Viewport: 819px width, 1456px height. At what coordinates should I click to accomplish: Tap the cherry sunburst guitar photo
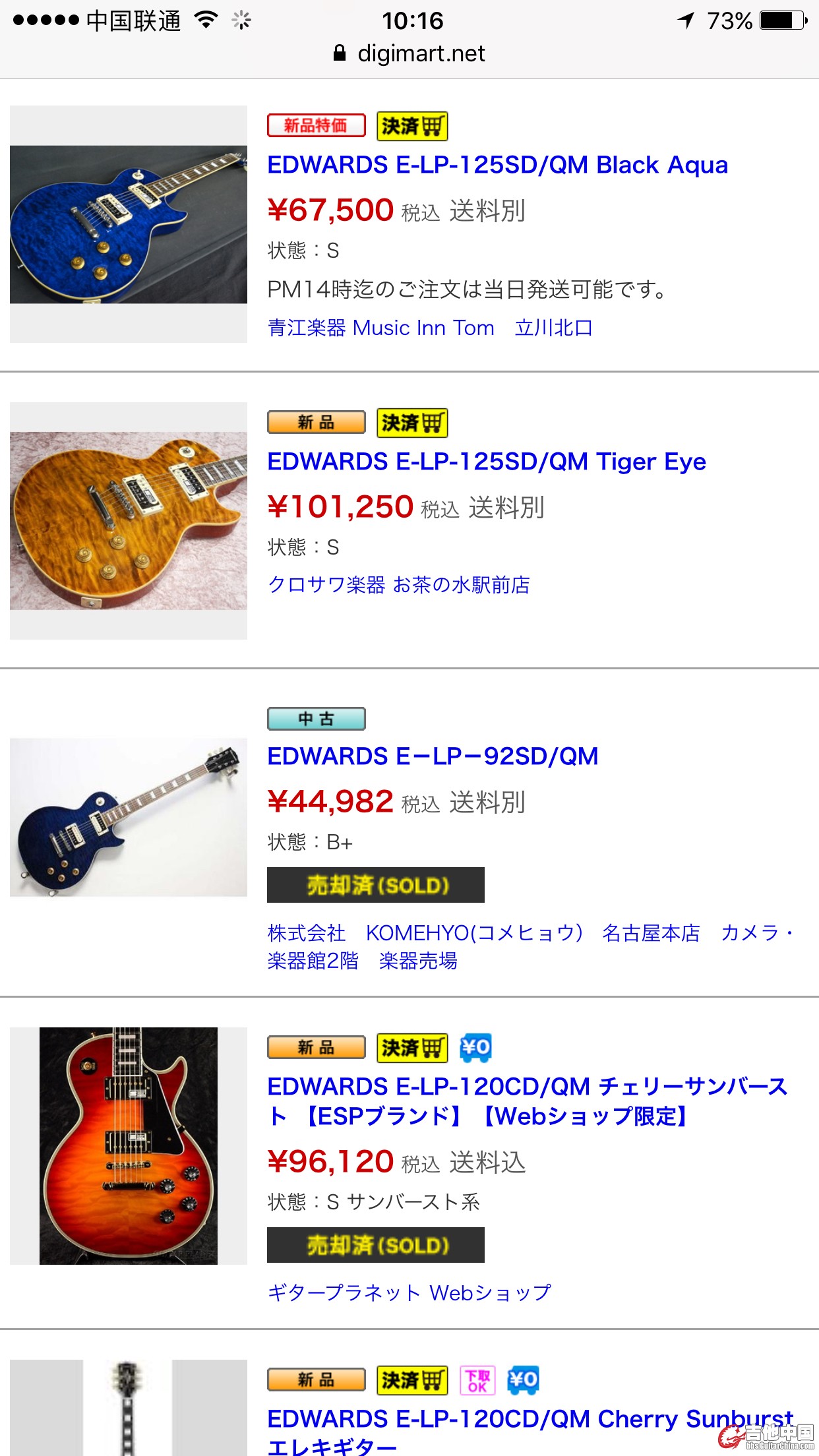point(129,1146)
